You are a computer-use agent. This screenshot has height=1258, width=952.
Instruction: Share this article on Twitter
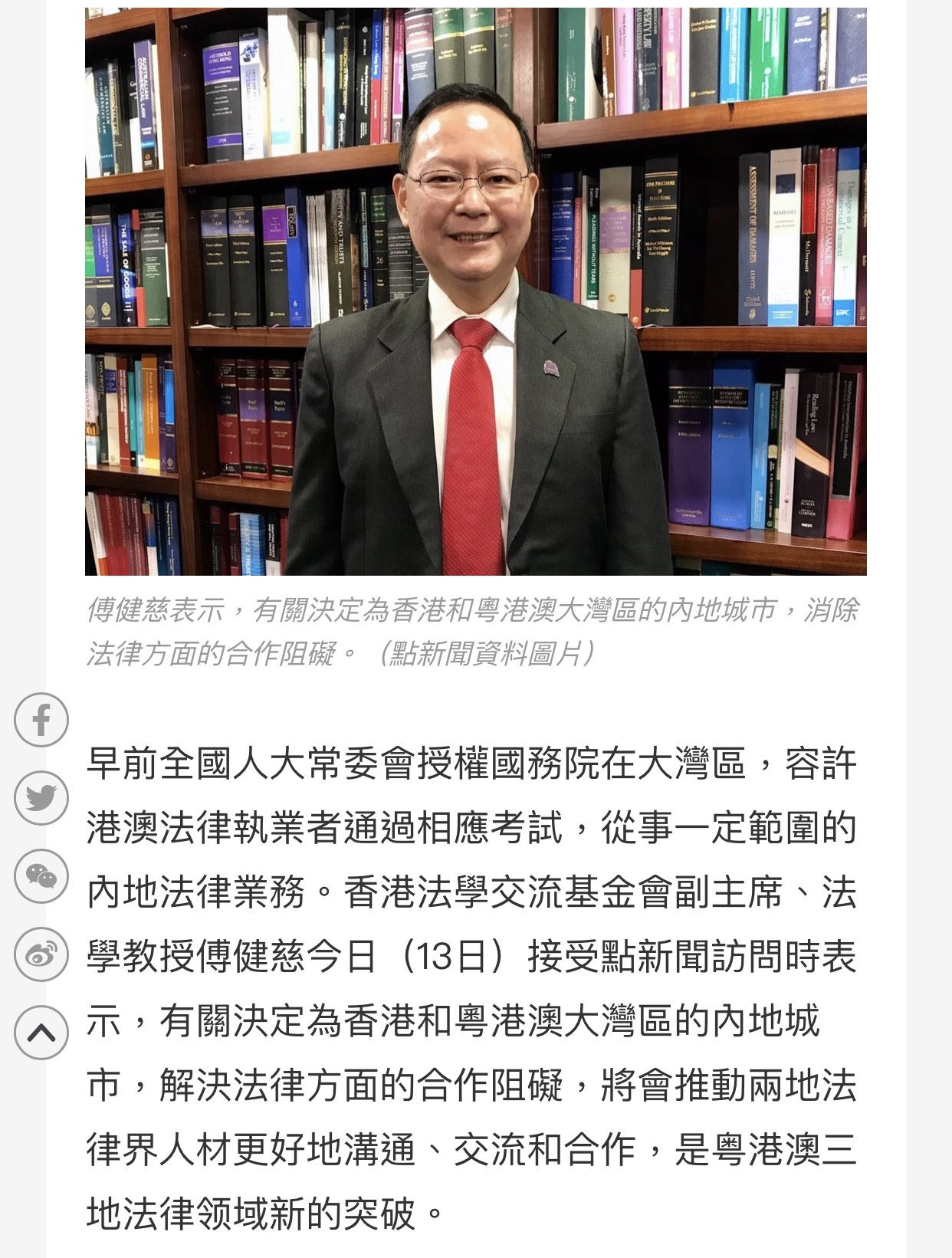click(x=41, y=798)
